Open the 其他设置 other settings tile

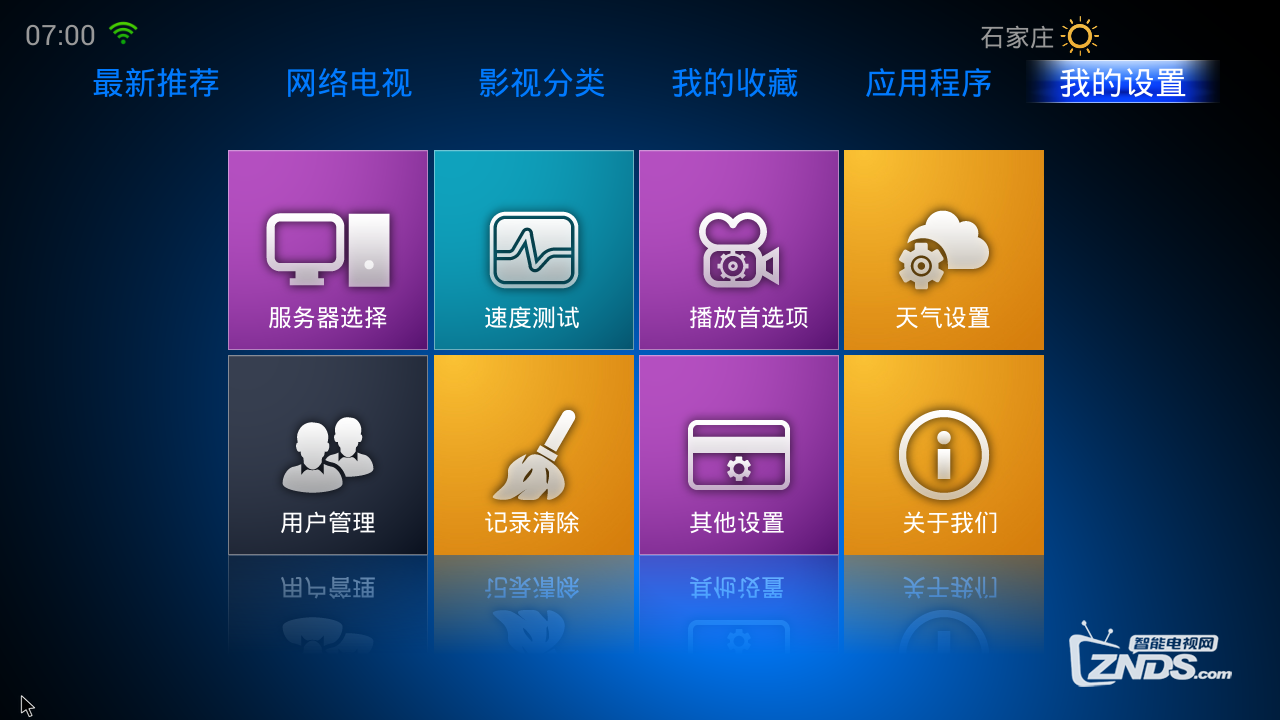(739, 455)
